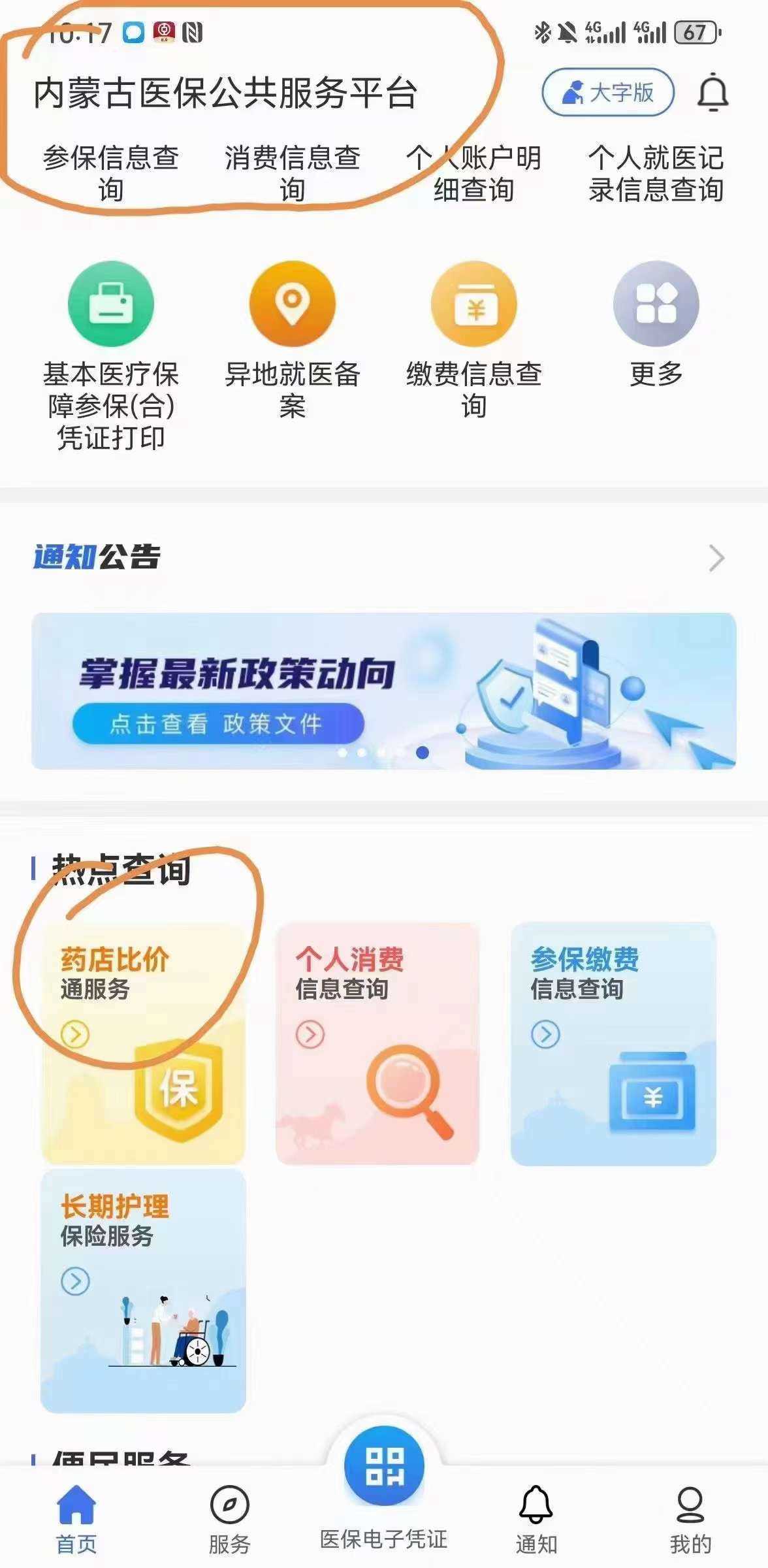The height and width of the screenshot is (1568, 768).
Task: Open 消费信息查询
Action: [x=292, y=173]
